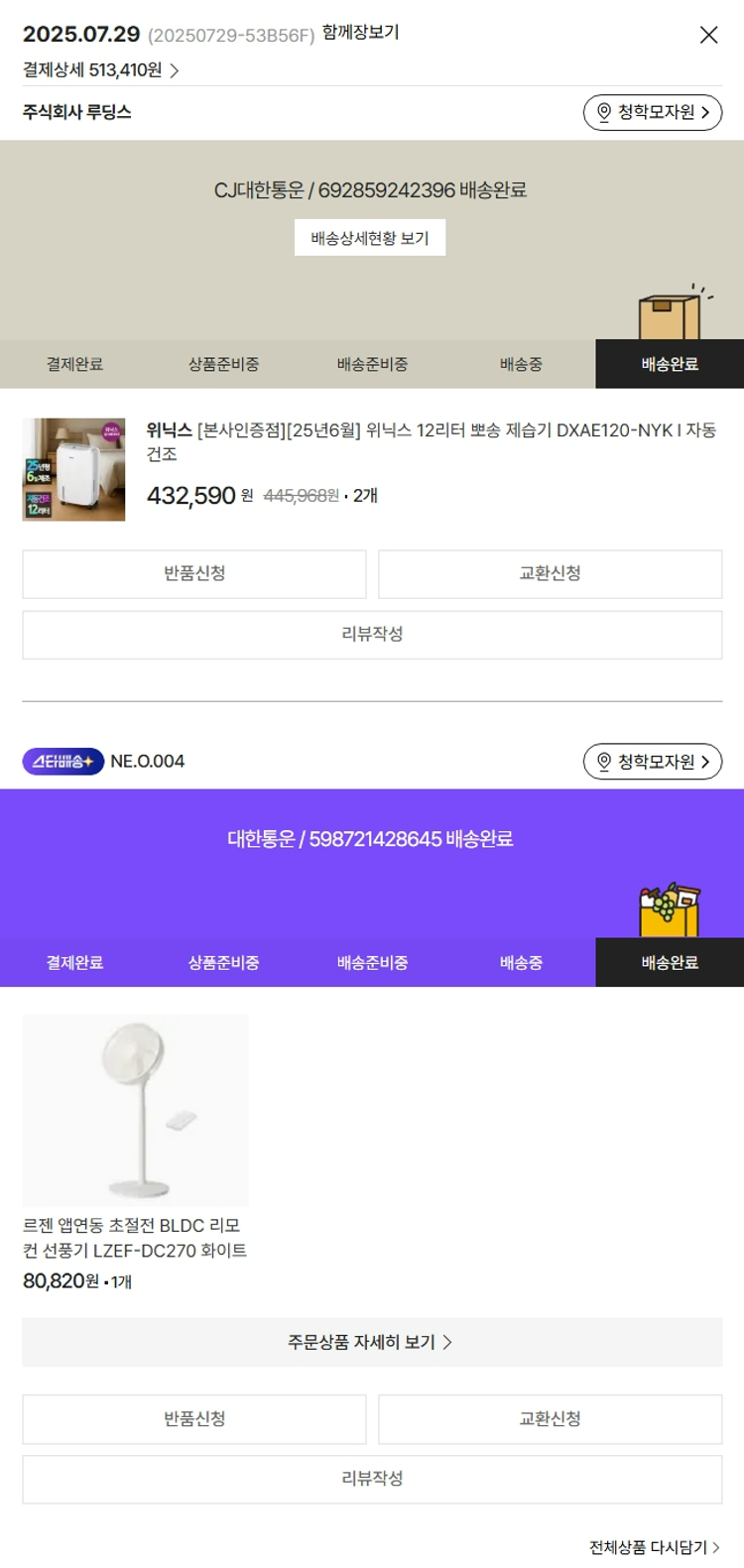Viewport: 744px width, 1568px height.
Task: Write review 리뷰작성 for 르젠 선풍기
Action: coord(372,1479)
